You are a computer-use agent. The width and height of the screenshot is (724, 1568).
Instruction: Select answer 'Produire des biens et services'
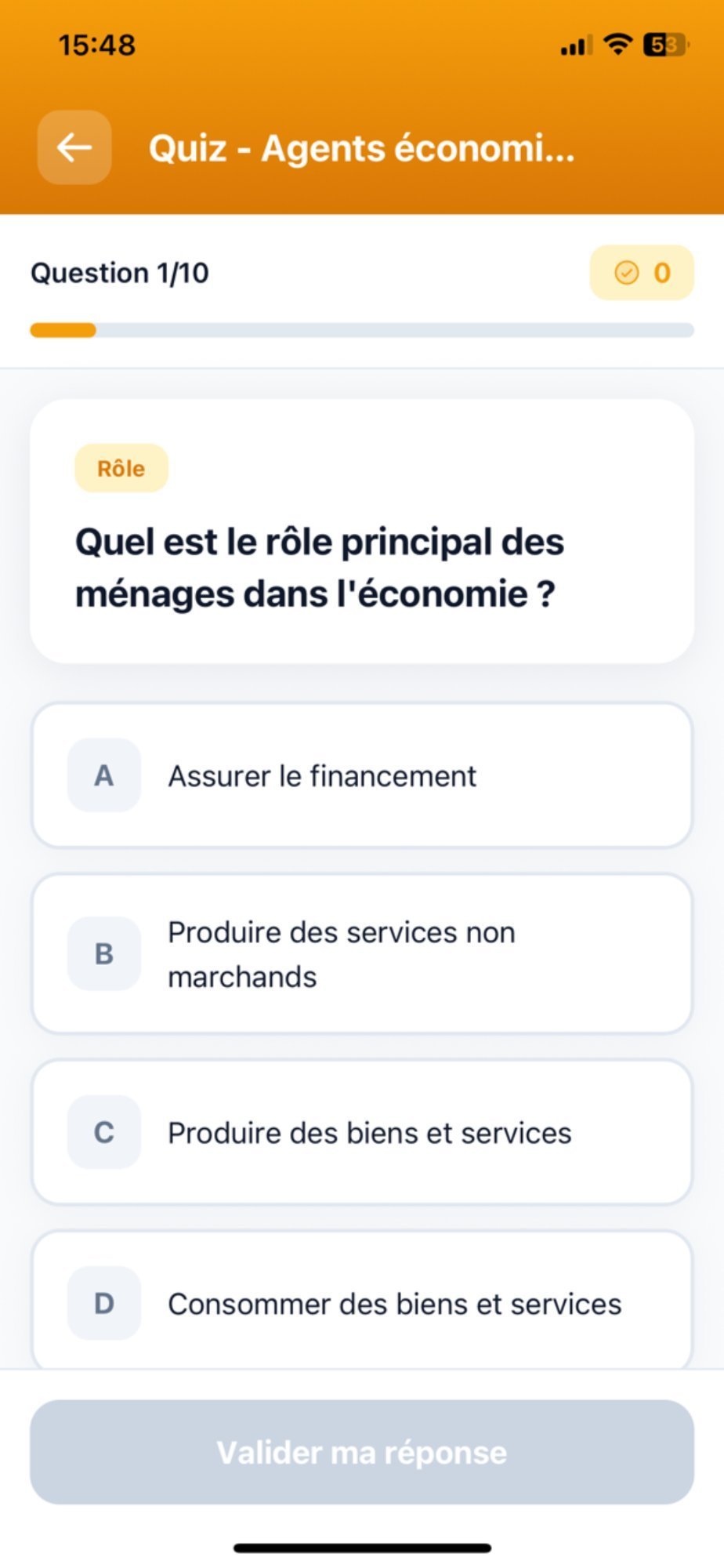tap(362, 1132)
